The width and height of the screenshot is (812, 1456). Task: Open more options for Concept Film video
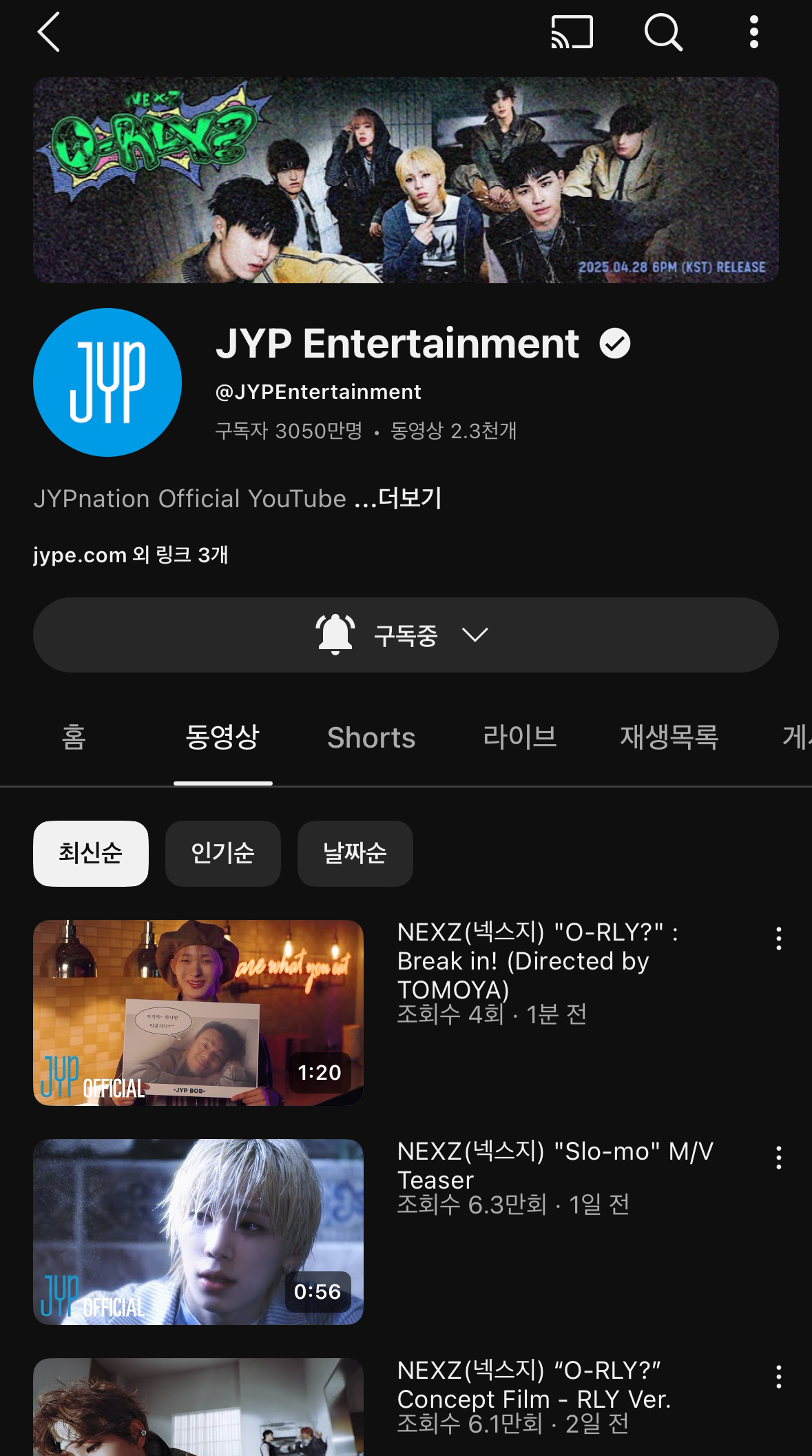pyautogui.click(x=779, y=1377)
